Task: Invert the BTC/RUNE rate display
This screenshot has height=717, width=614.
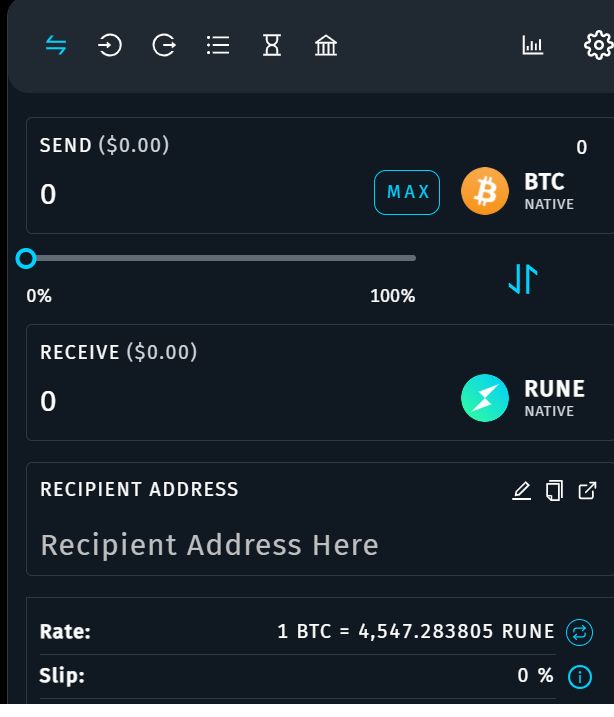Action: click(x=580, y=632)
